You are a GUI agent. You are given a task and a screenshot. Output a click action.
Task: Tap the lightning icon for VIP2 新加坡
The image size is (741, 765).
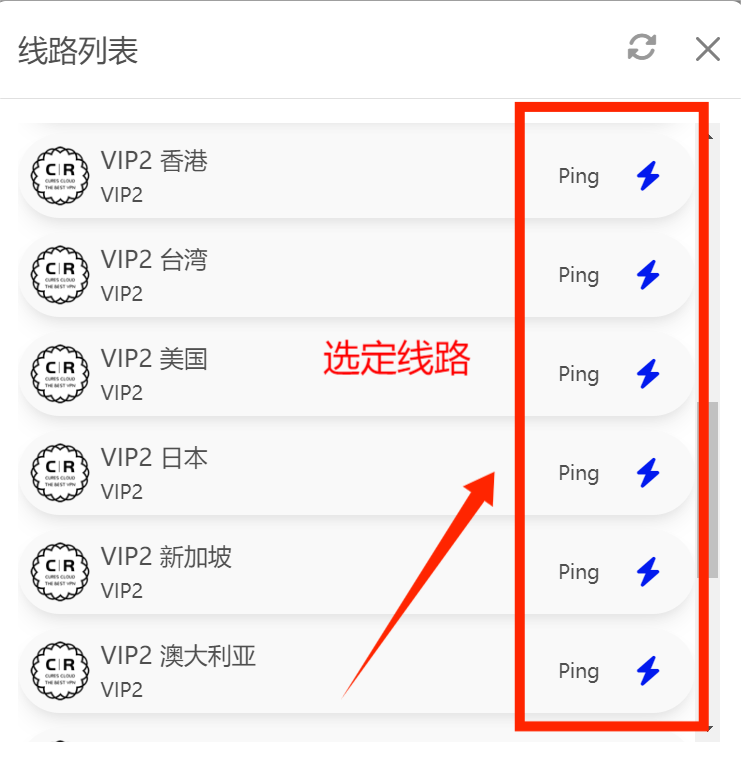(x=648, y=572)
